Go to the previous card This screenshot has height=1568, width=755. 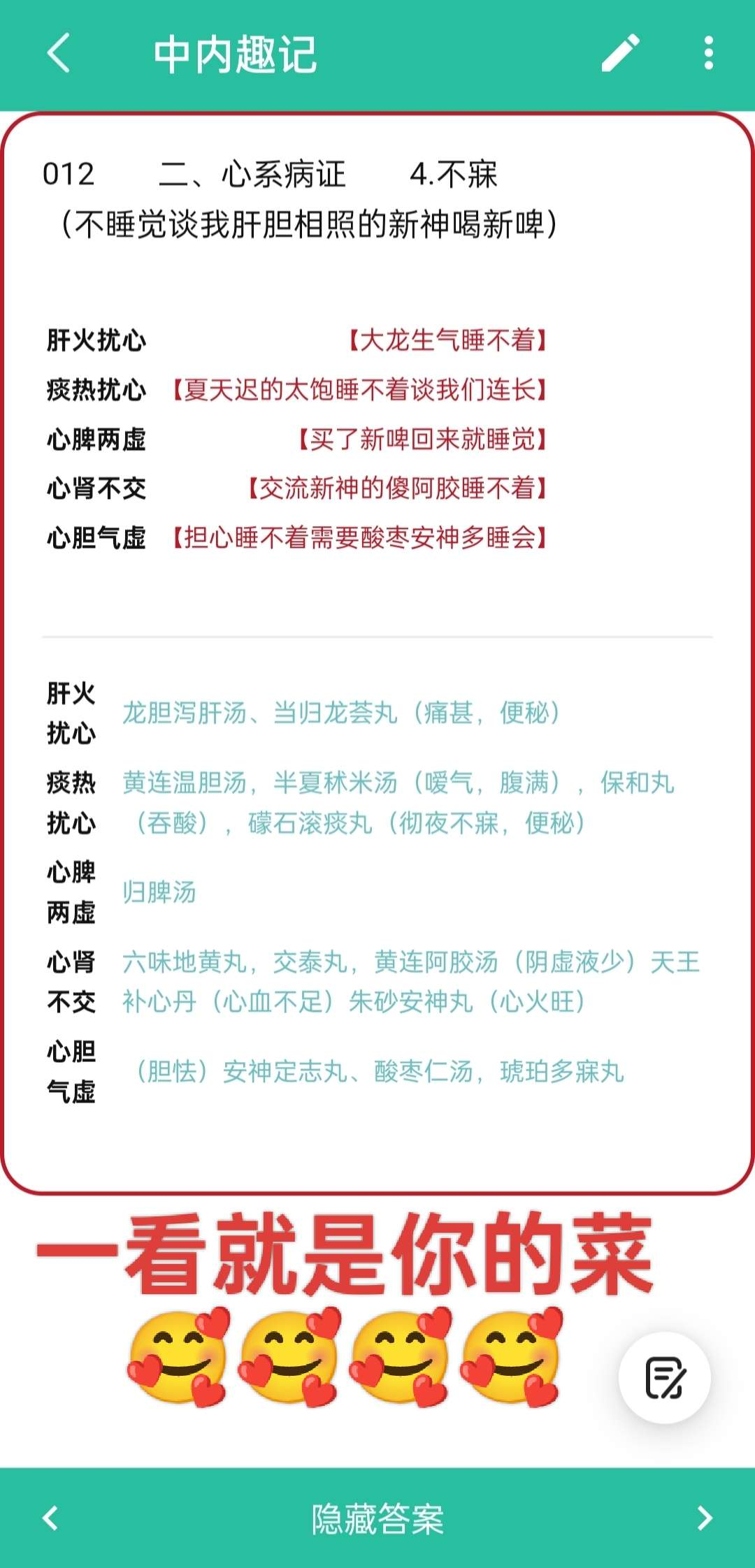click(x=50, y=1518)
